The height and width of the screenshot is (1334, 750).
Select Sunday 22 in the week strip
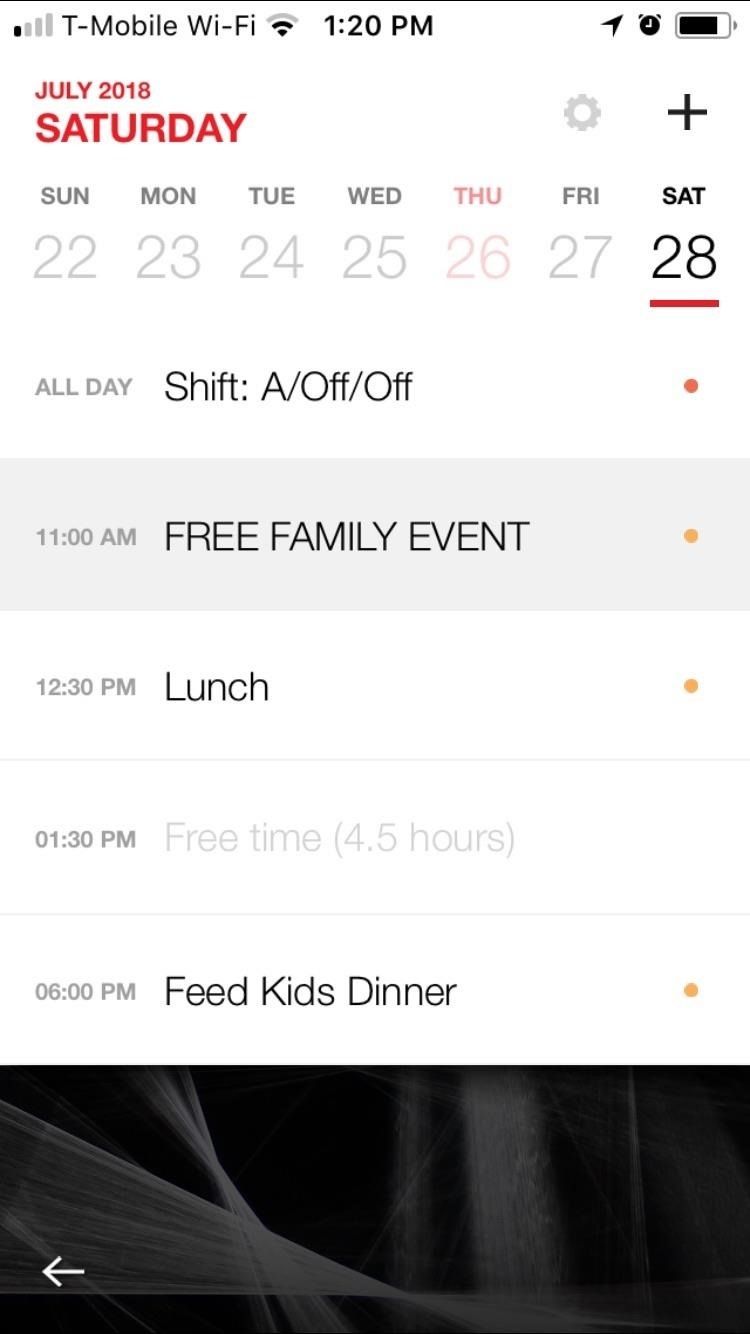point(65,257)
